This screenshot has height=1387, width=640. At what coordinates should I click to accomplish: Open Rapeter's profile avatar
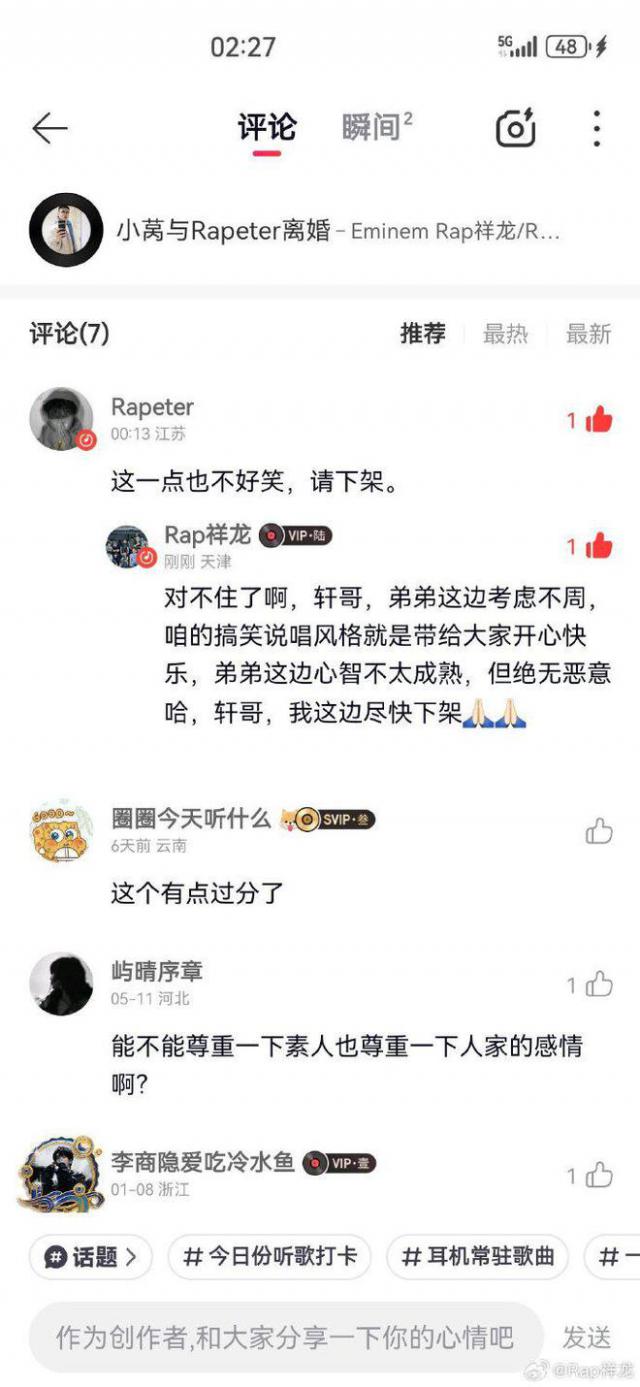62,420
